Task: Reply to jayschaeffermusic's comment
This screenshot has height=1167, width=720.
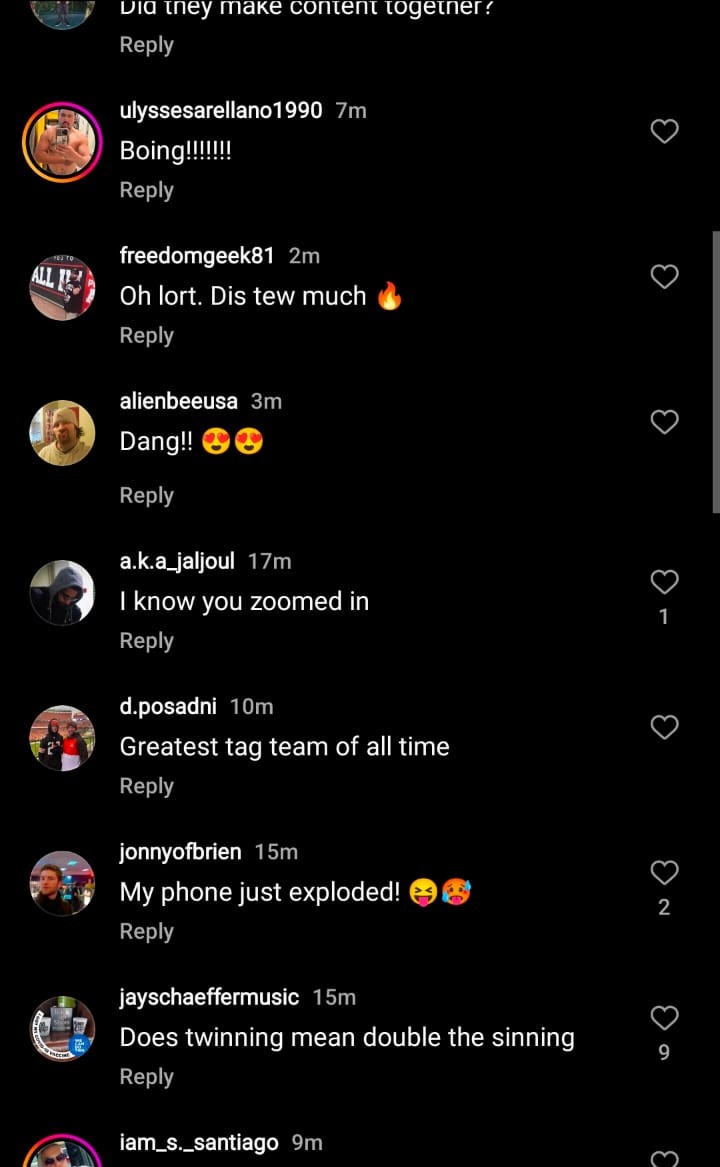Action: click(146, 1076)
